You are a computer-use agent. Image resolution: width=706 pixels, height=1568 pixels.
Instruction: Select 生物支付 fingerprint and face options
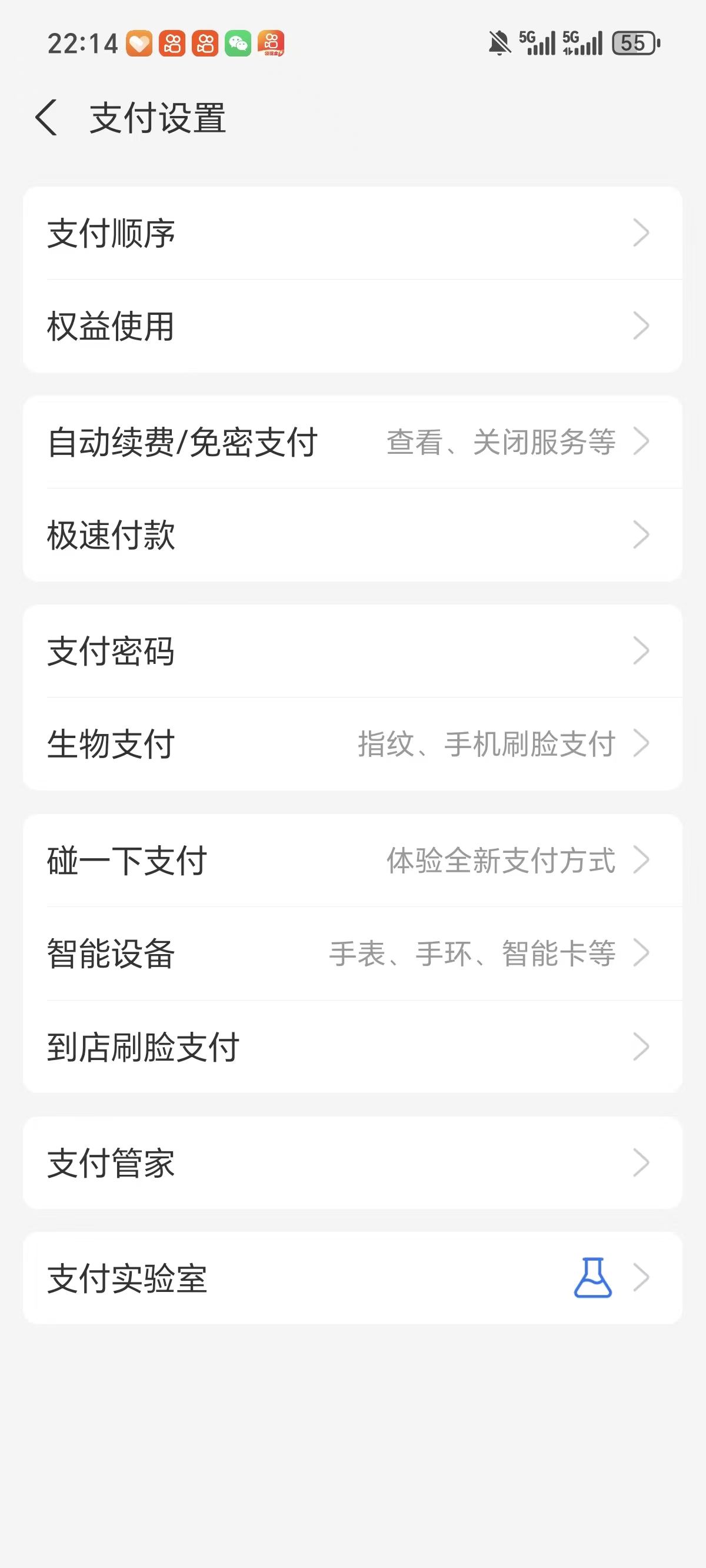tap(352, 744)
